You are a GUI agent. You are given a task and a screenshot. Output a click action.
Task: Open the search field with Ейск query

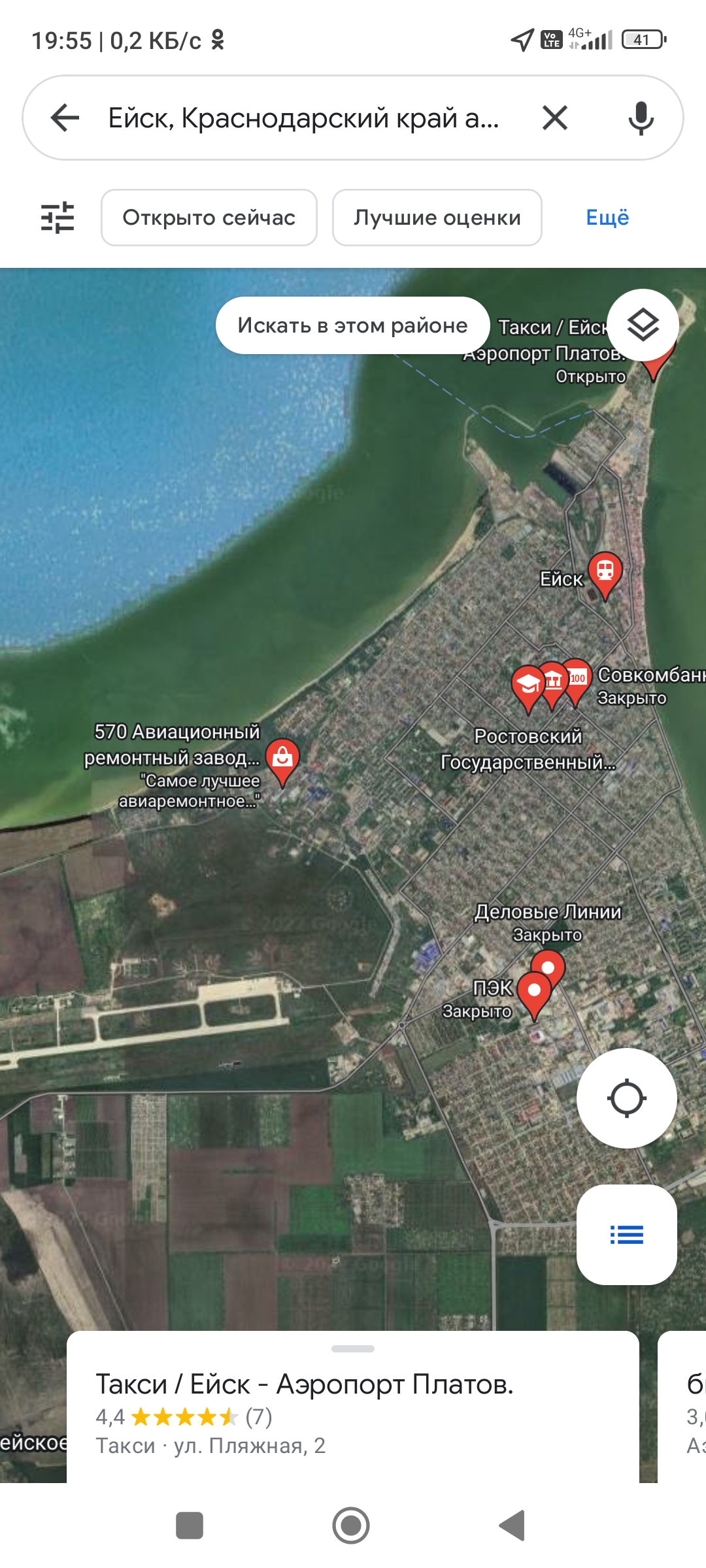pos(304,118)
